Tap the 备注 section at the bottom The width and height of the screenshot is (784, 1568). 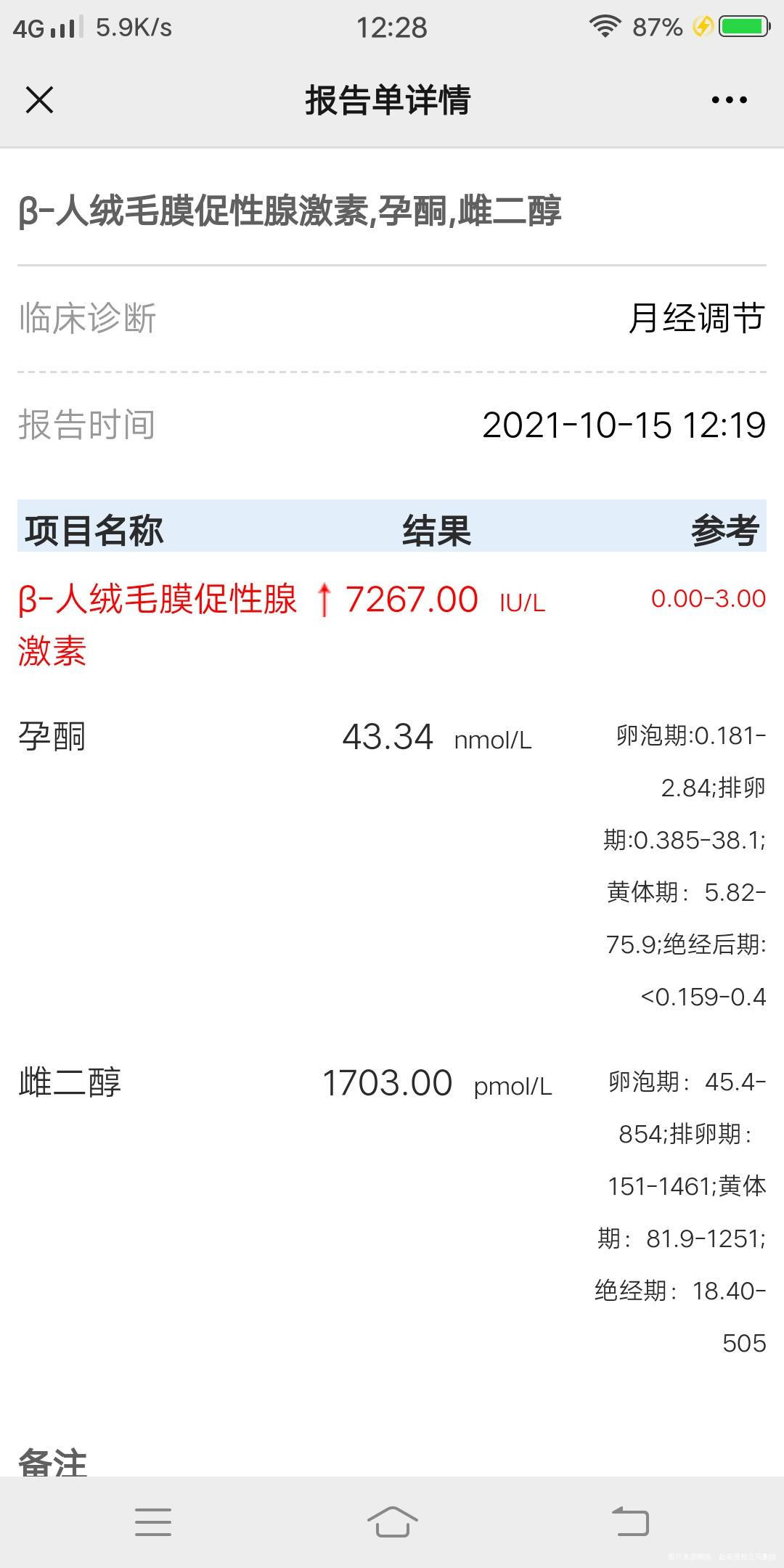point(49,1459)
